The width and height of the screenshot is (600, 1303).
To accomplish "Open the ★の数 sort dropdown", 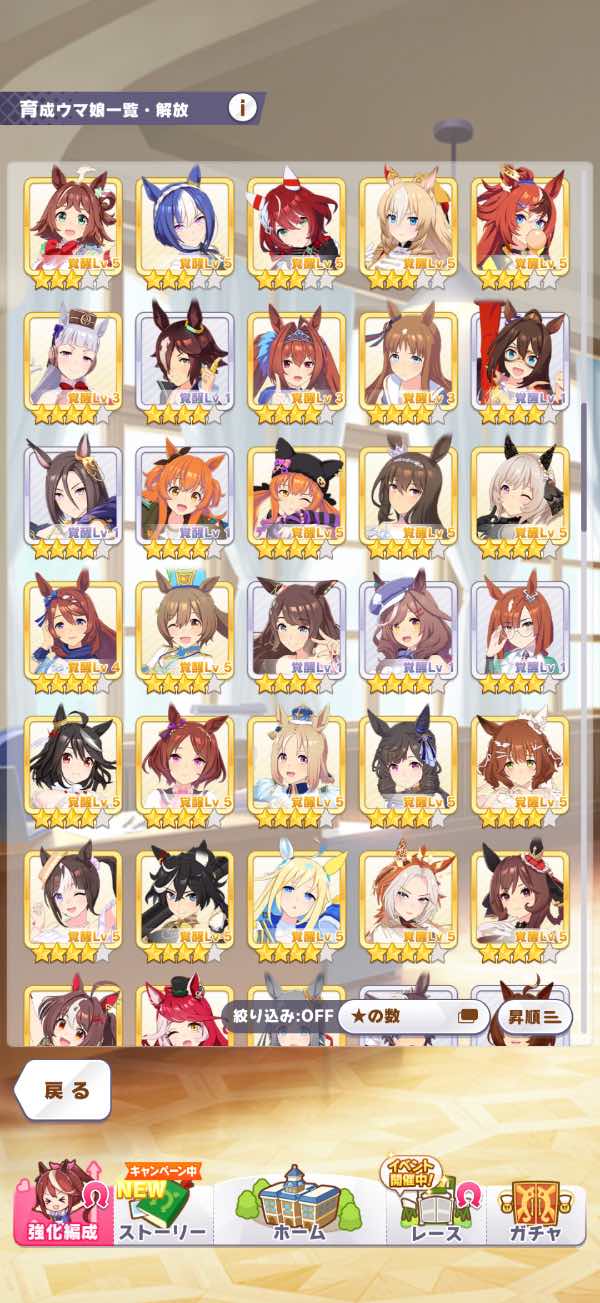I will (x=411, y=1018).
